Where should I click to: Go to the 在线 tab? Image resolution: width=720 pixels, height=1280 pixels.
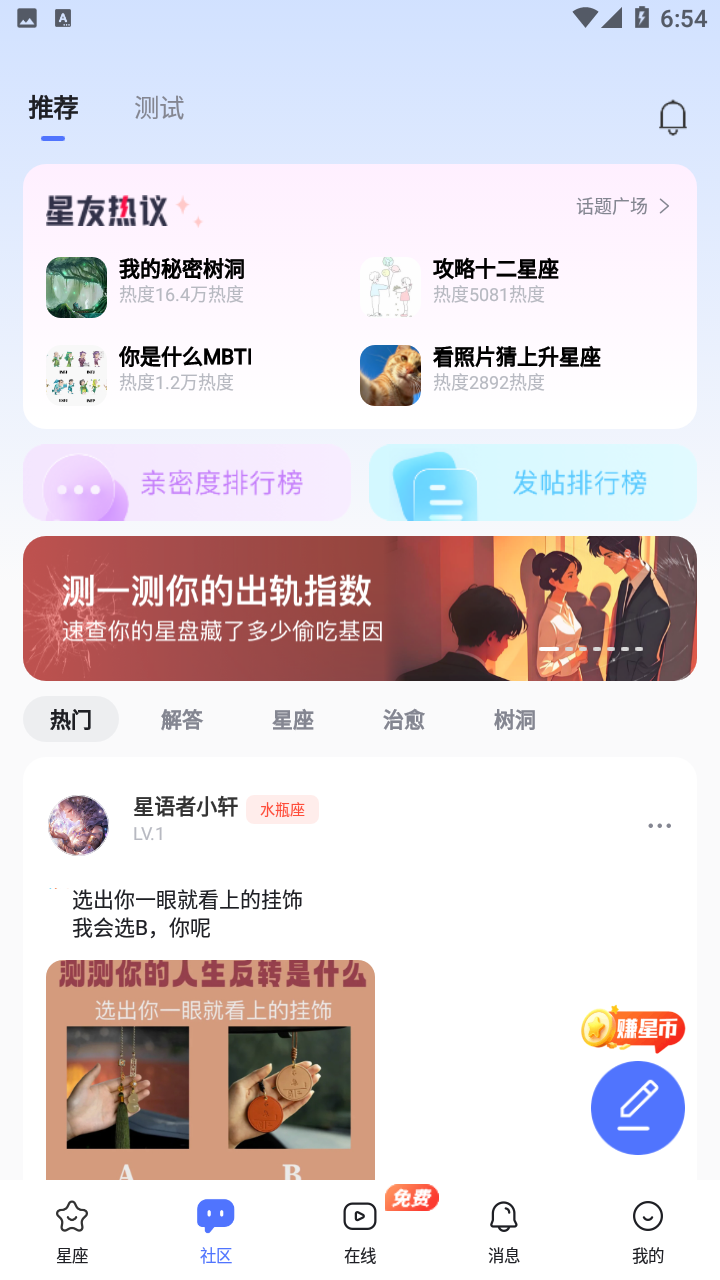click(x=360, y=1231)
